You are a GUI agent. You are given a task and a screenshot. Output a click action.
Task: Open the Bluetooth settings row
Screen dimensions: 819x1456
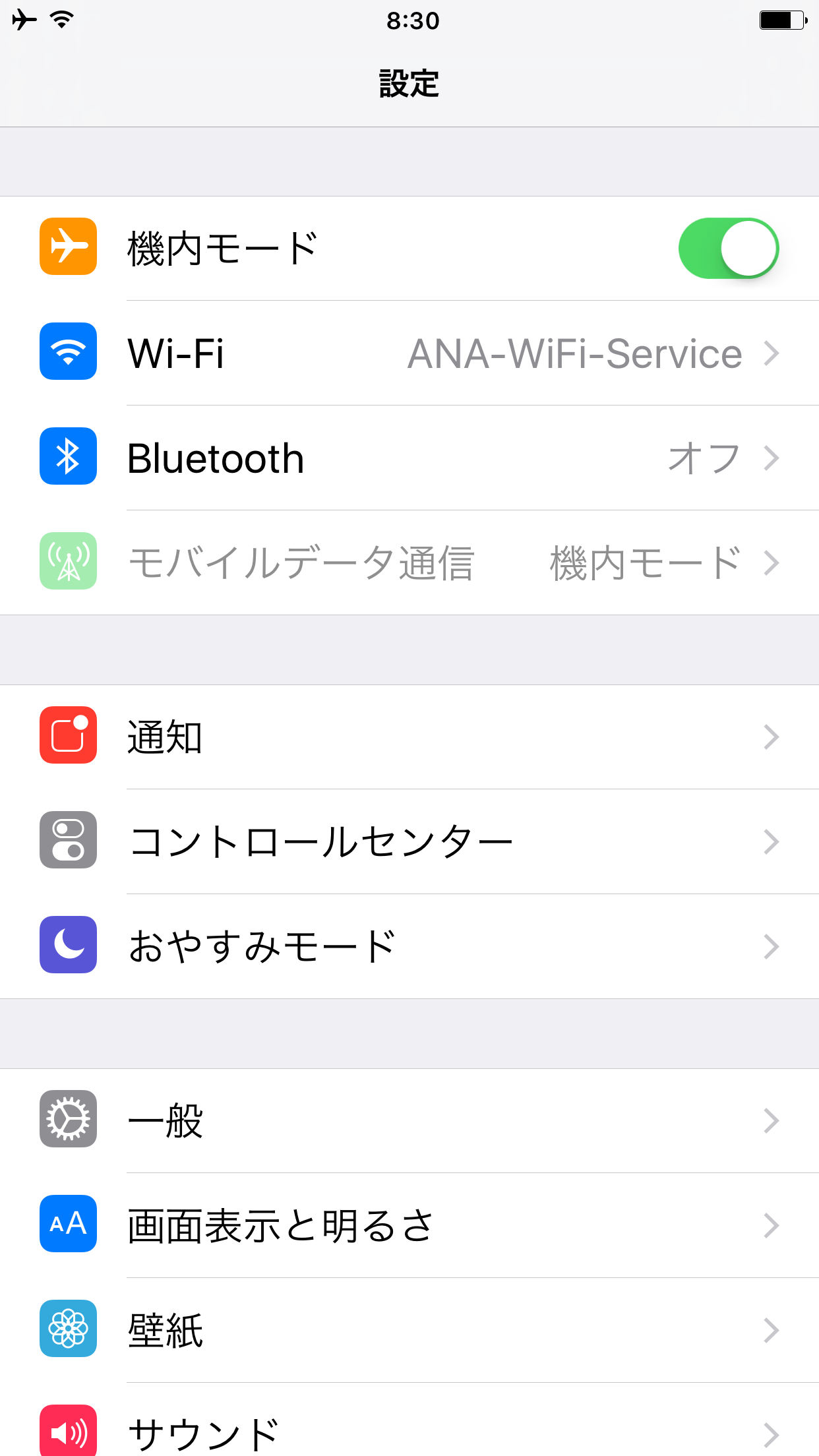click(409, 458)
